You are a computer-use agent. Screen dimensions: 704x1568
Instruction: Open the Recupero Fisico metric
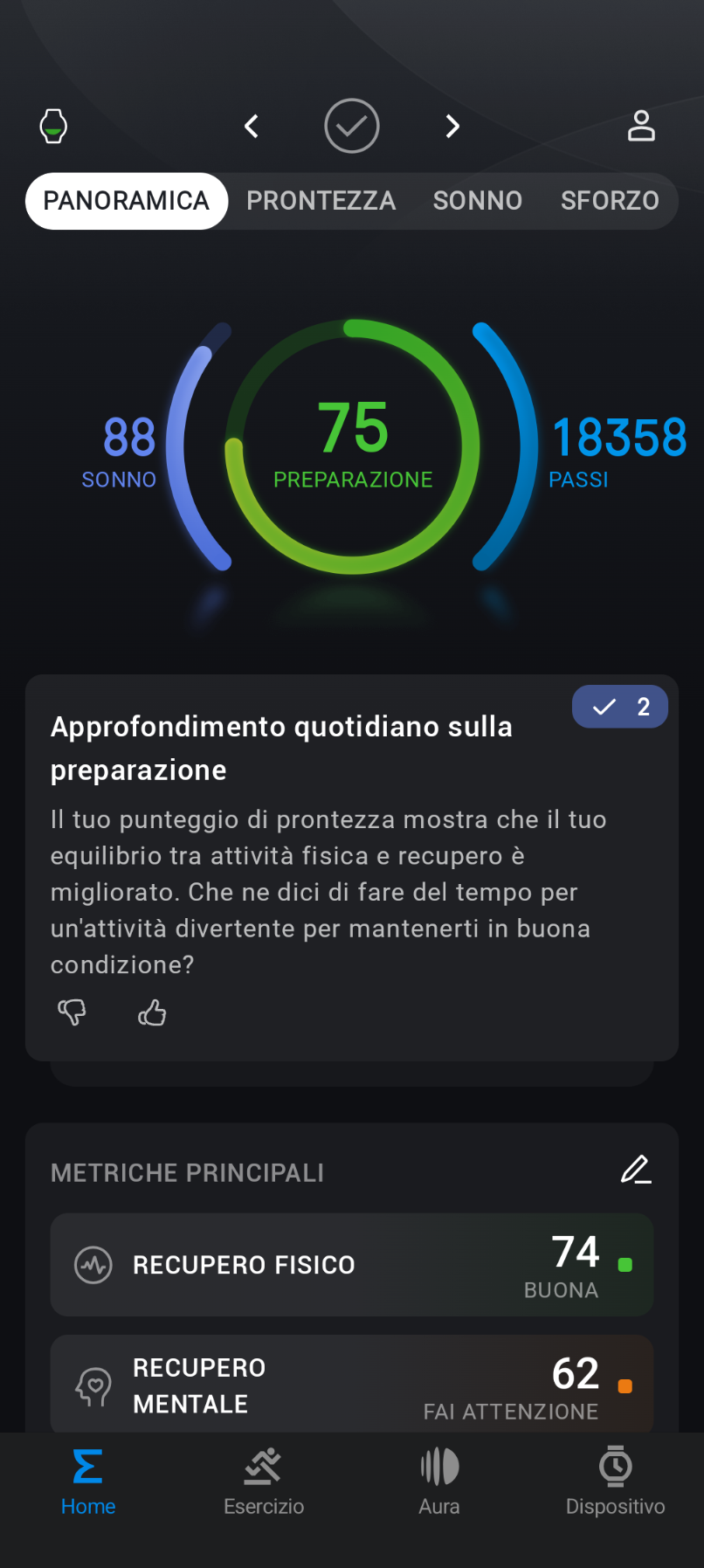click(x=352, y=1264)
